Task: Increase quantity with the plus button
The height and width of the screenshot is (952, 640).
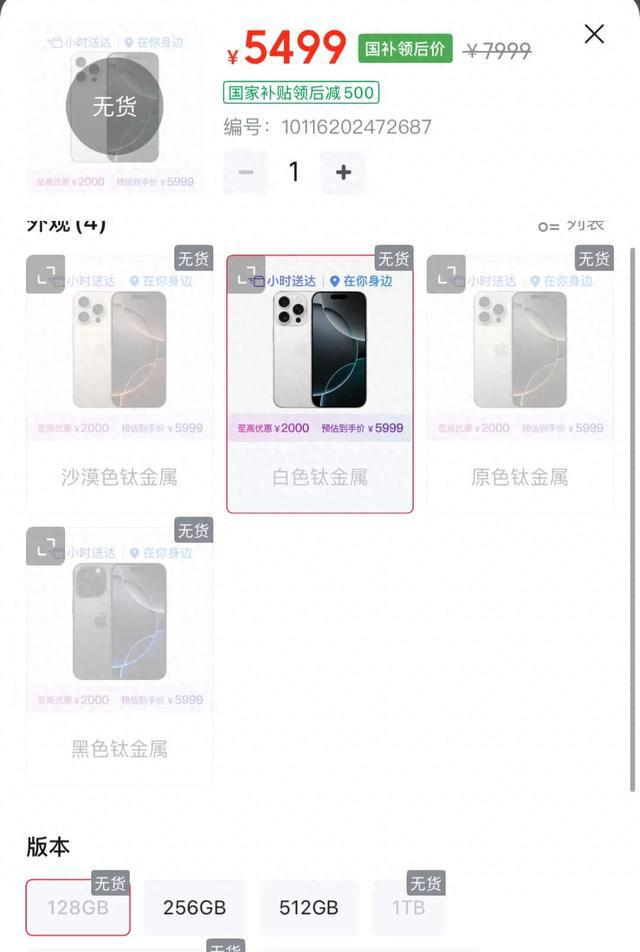Action: [343, 172]
